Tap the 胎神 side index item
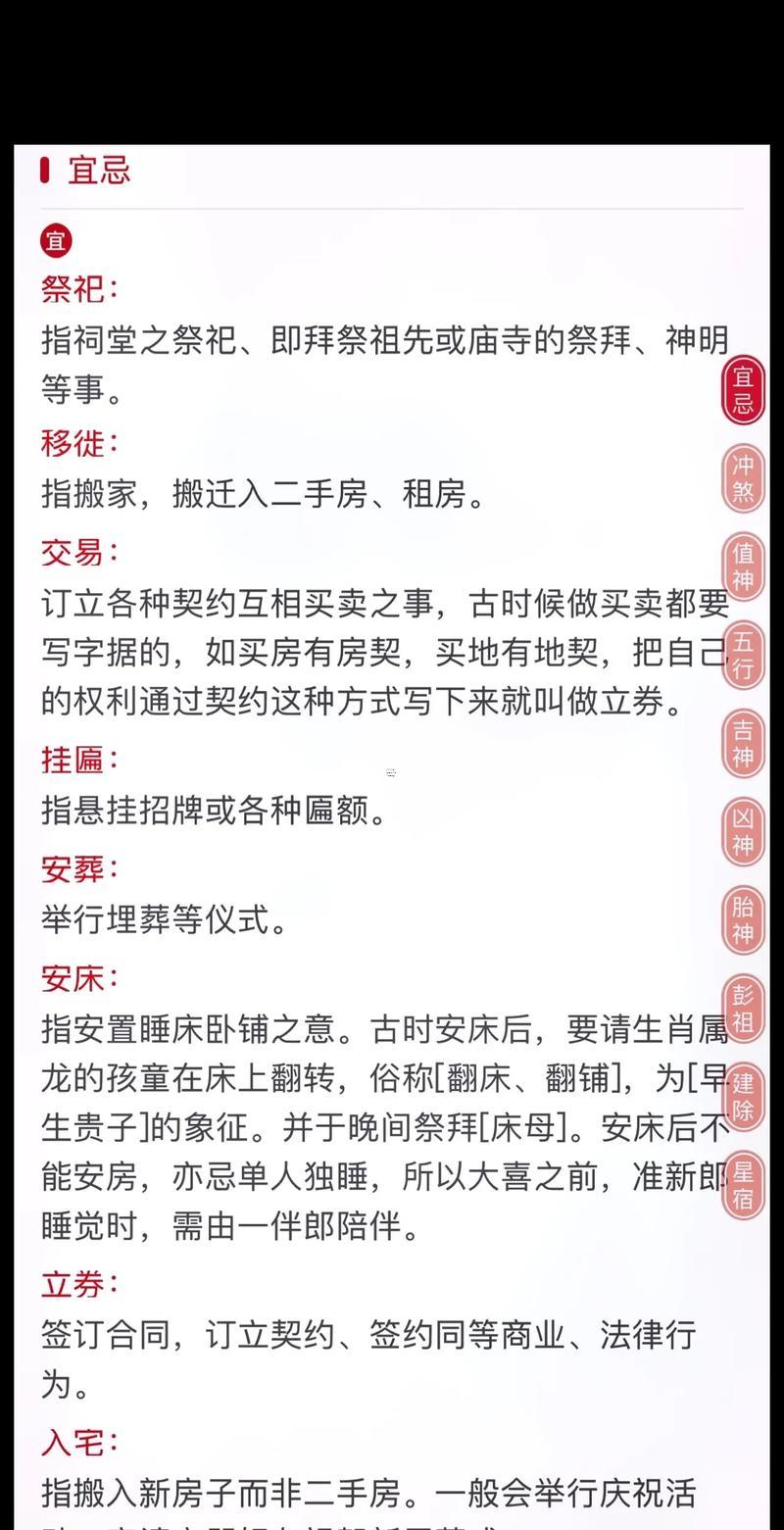The height and width of the screenshot is (1530, 784). click(743, 919)
